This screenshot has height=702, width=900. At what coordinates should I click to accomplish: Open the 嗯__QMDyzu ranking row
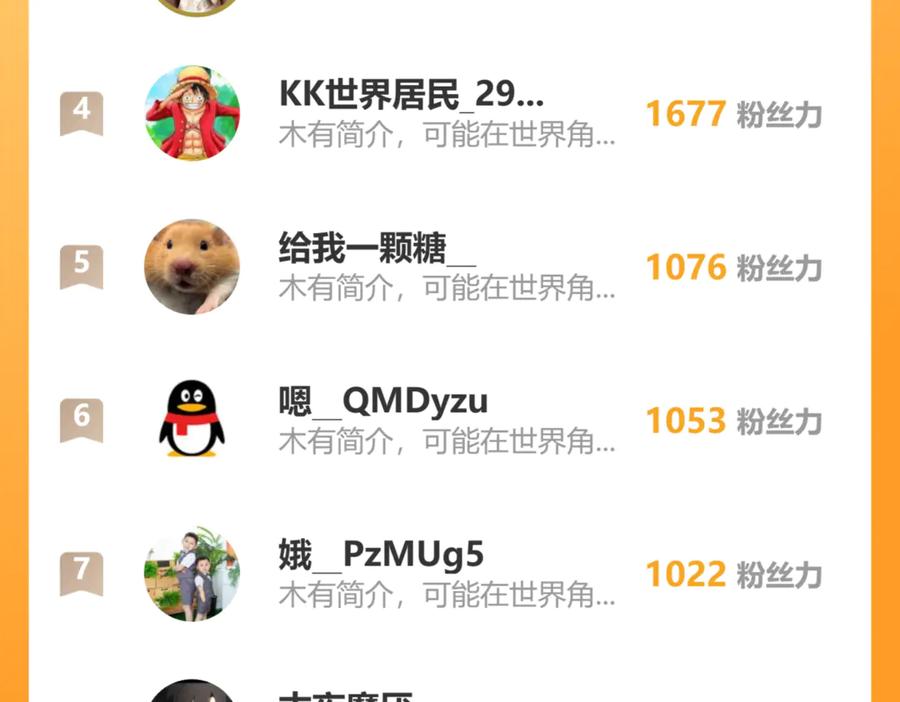[x=383, y=402]
